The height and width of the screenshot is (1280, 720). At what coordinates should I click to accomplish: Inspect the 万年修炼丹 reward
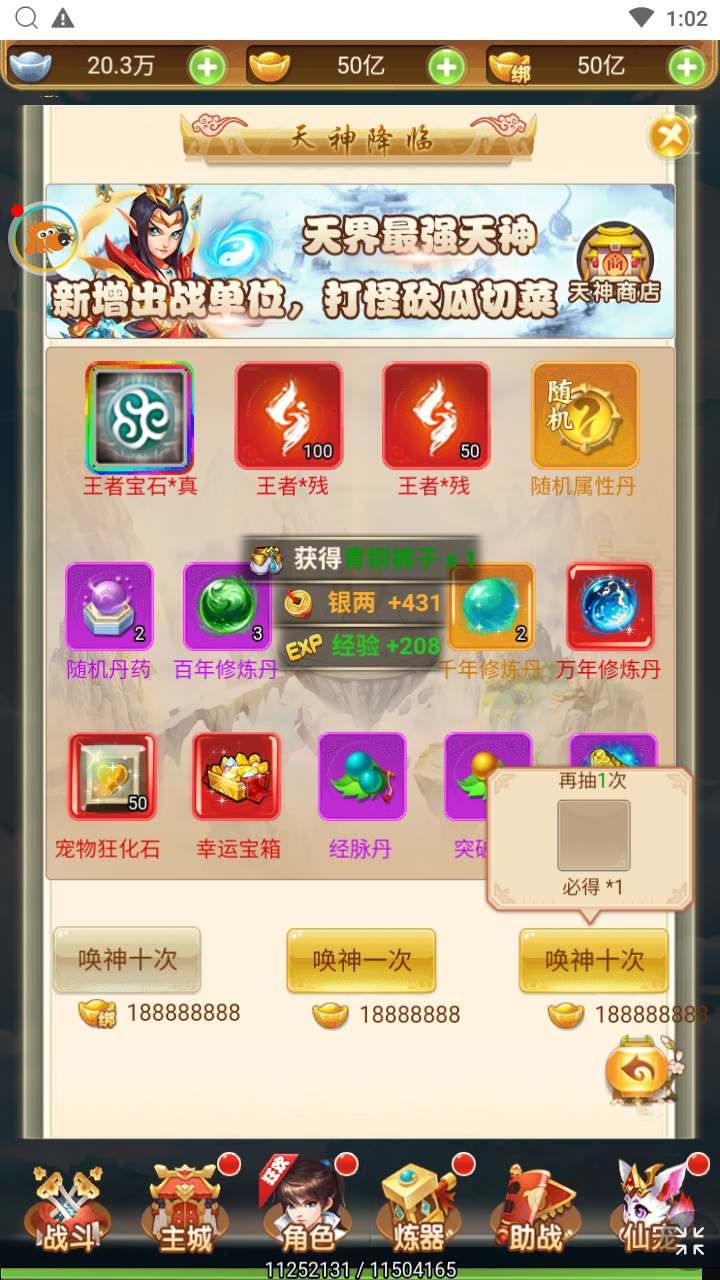[x=610, y=608]
